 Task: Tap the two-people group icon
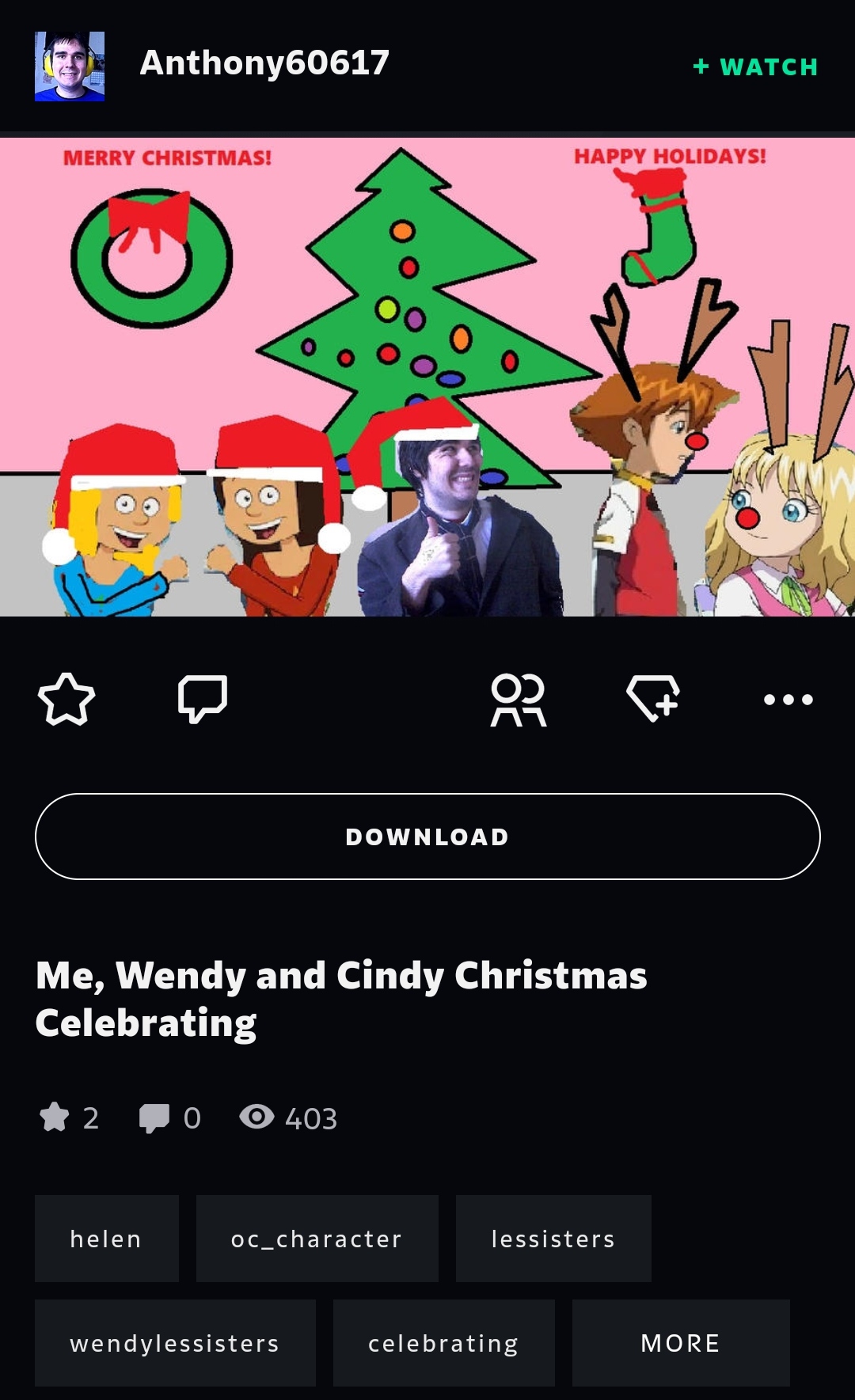pyautogui.click(x=519, y=700)
